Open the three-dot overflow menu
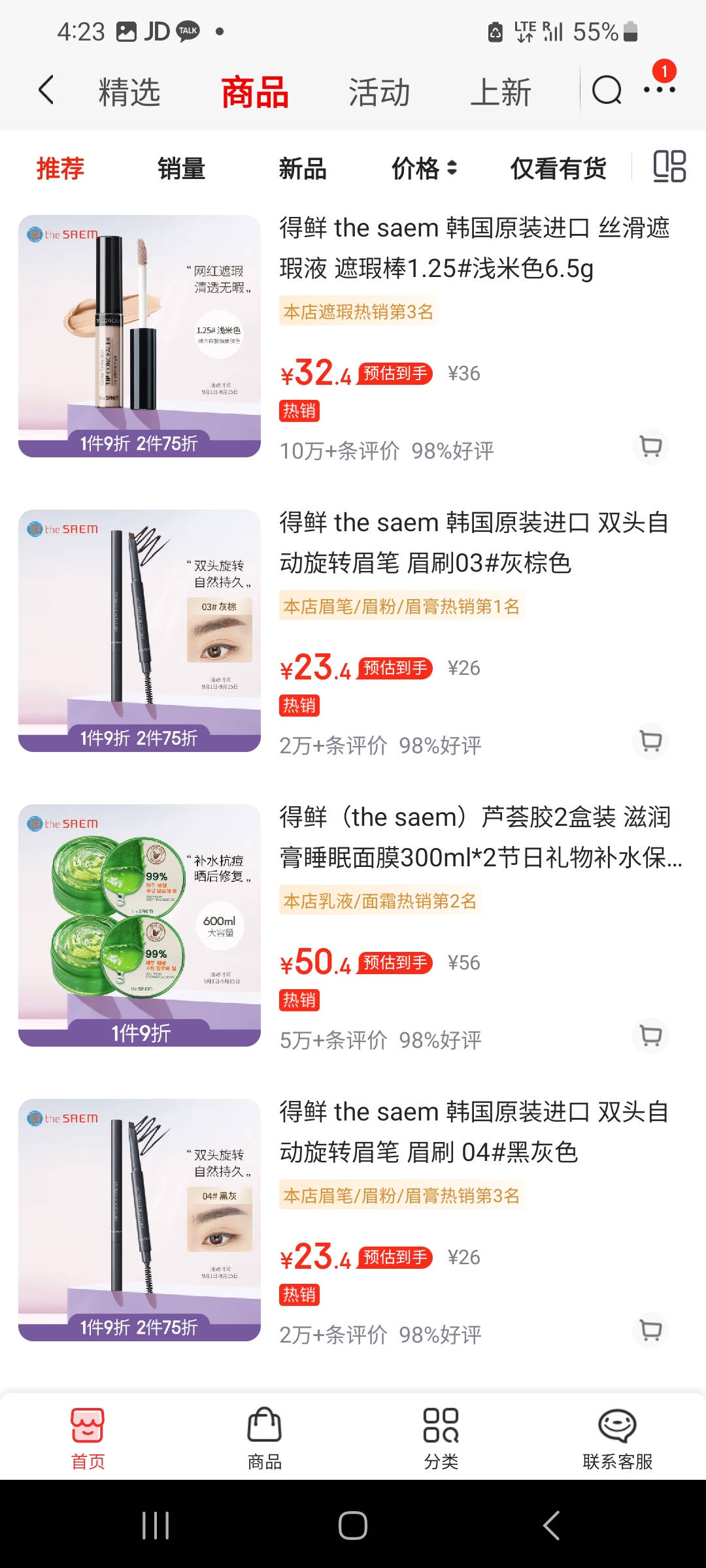Screen dimensions: 706x1568 (x=660, y=89)
